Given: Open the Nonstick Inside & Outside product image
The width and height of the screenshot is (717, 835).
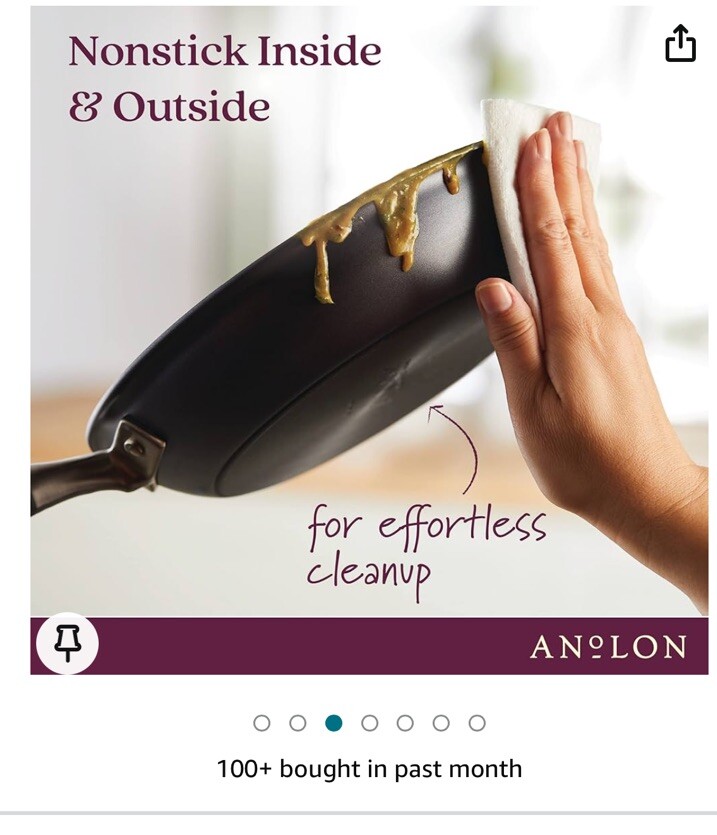Looking at the screenshot, I should (x=369, y=330).
